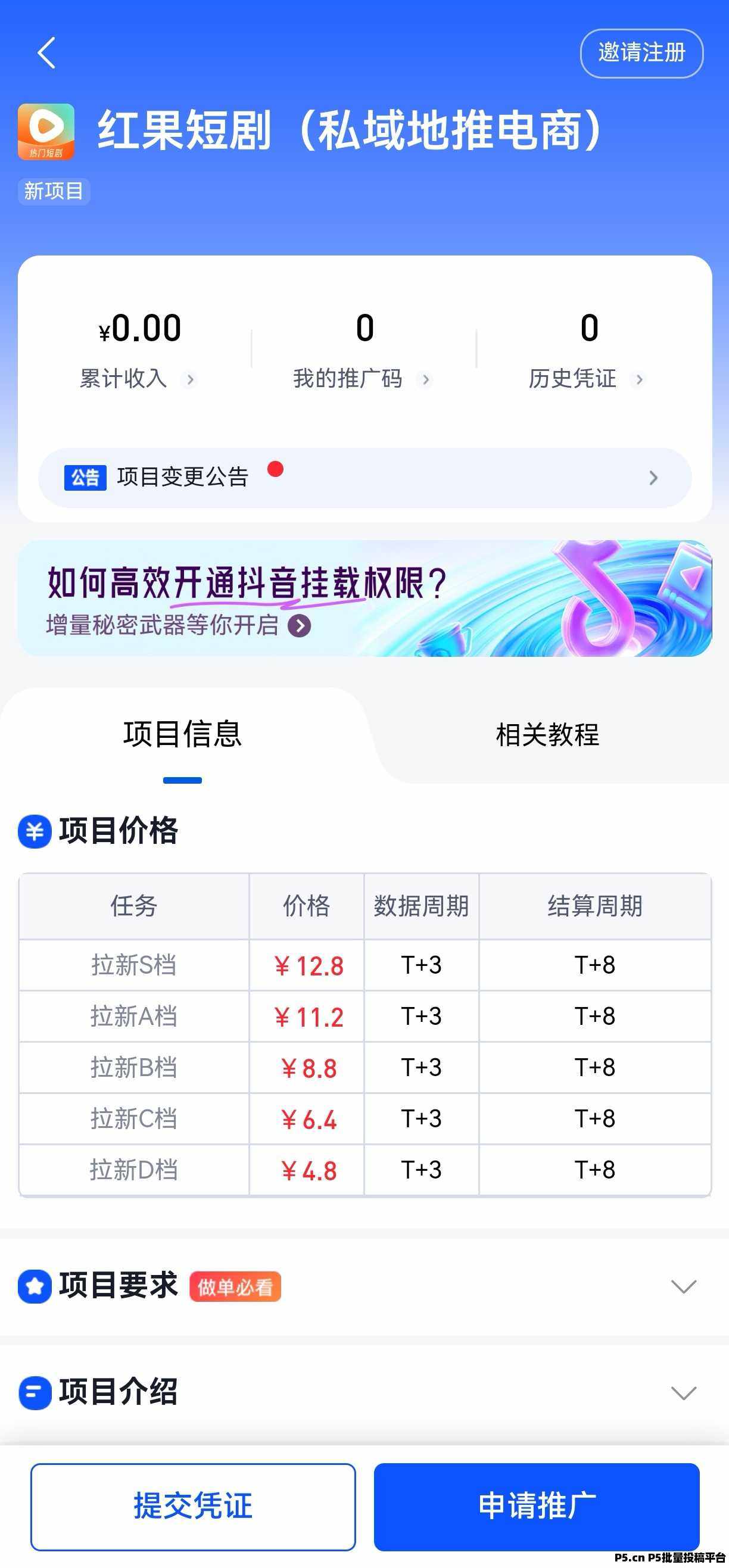
Task: Tap 申请推广 to apply
Action: point(537,1507)
